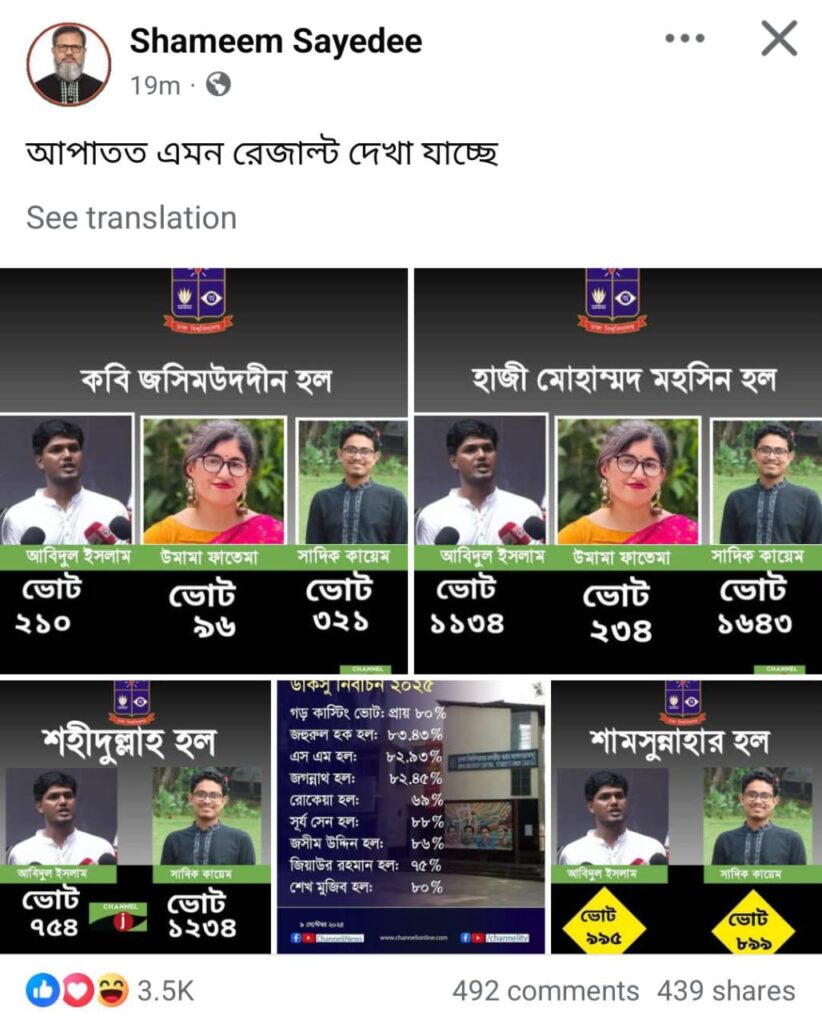The image size is (822, 1024).
Task: Open the post's three-dot options menu
Action: (x=684, y=39)
